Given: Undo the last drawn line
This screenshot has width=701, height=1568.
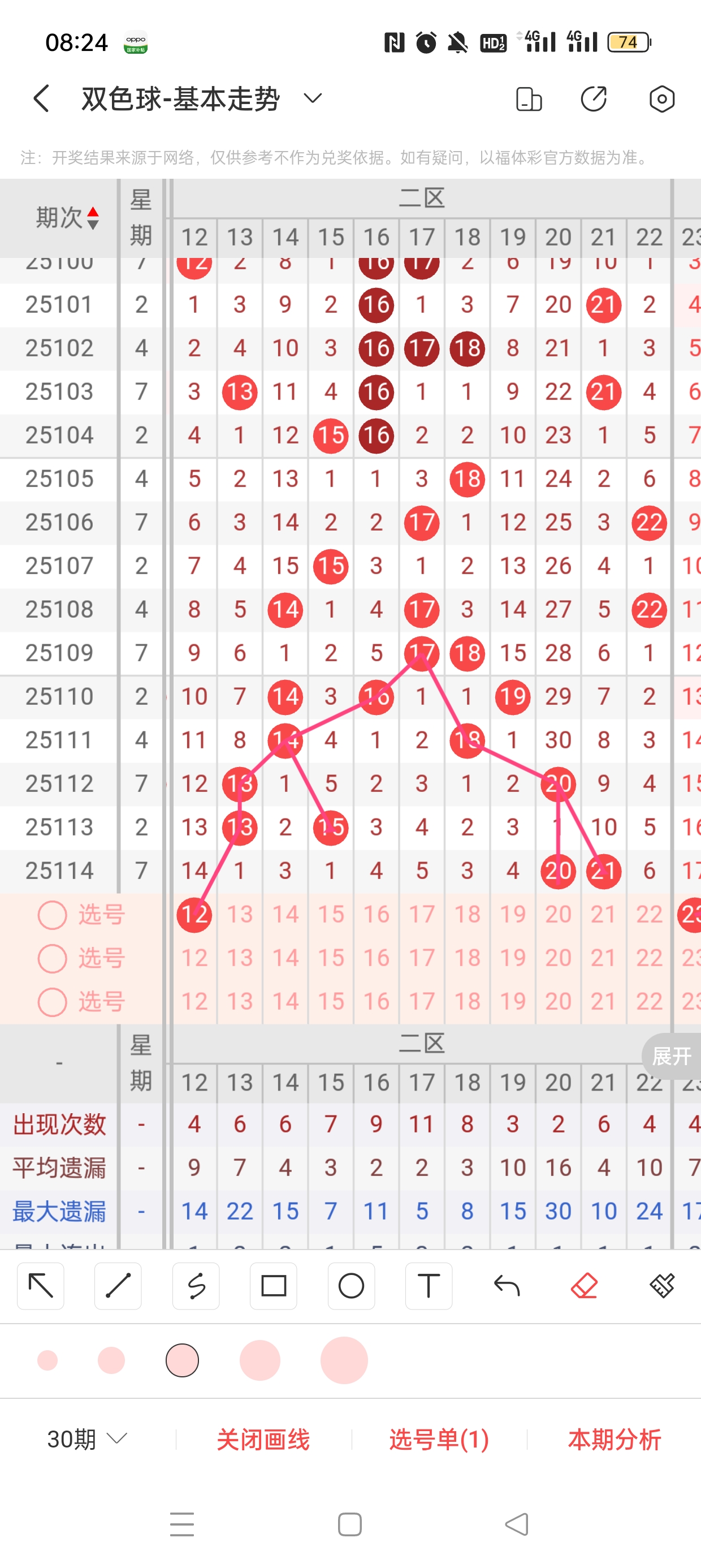Looking at the screenshot, I should pos(507,1286).
